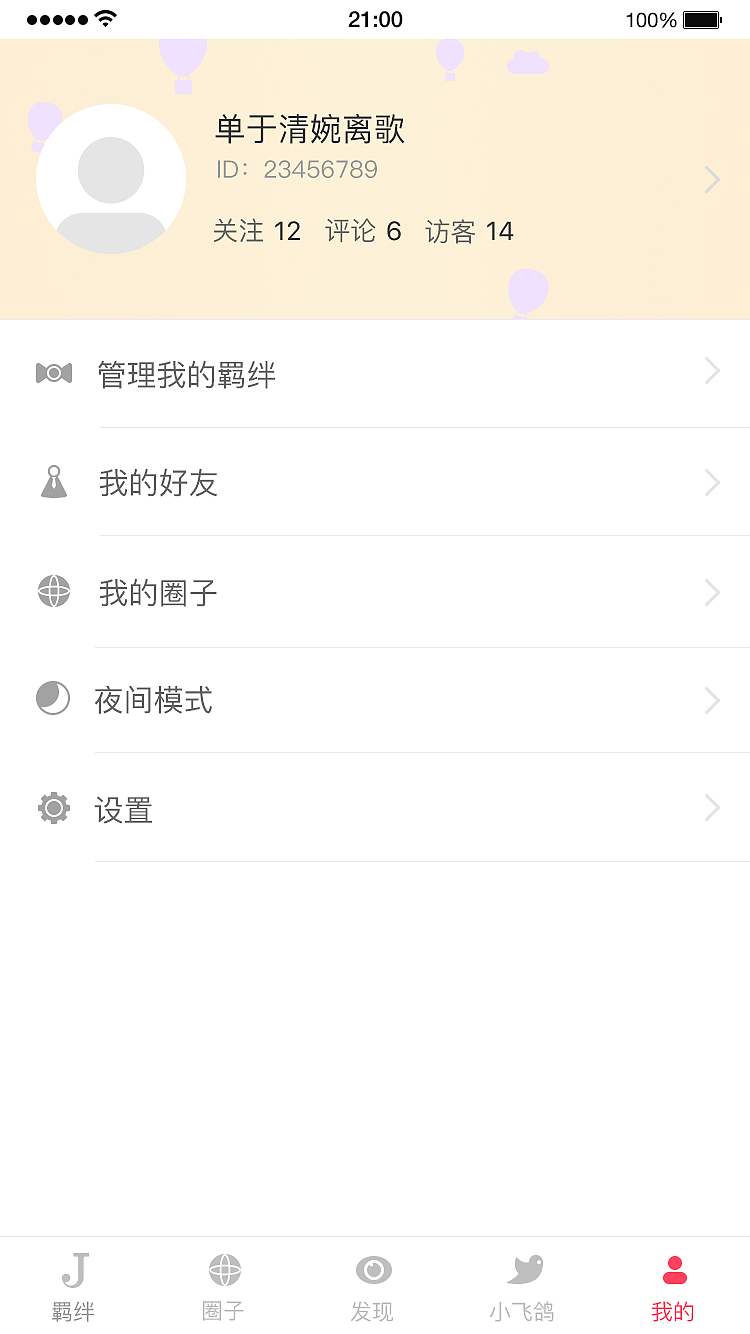View visitors by clicking 访客 14
The image size is (750, 1334).
point(468,231)
